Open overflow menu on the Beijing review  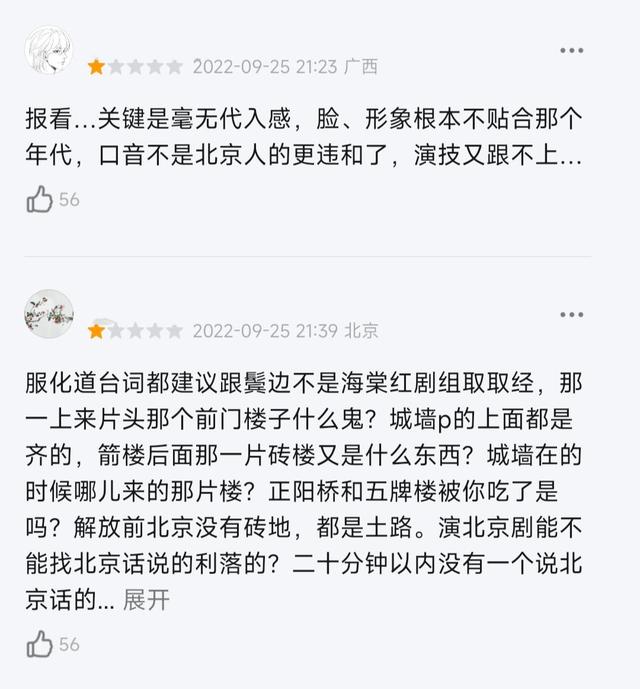[x=571, y=315]
